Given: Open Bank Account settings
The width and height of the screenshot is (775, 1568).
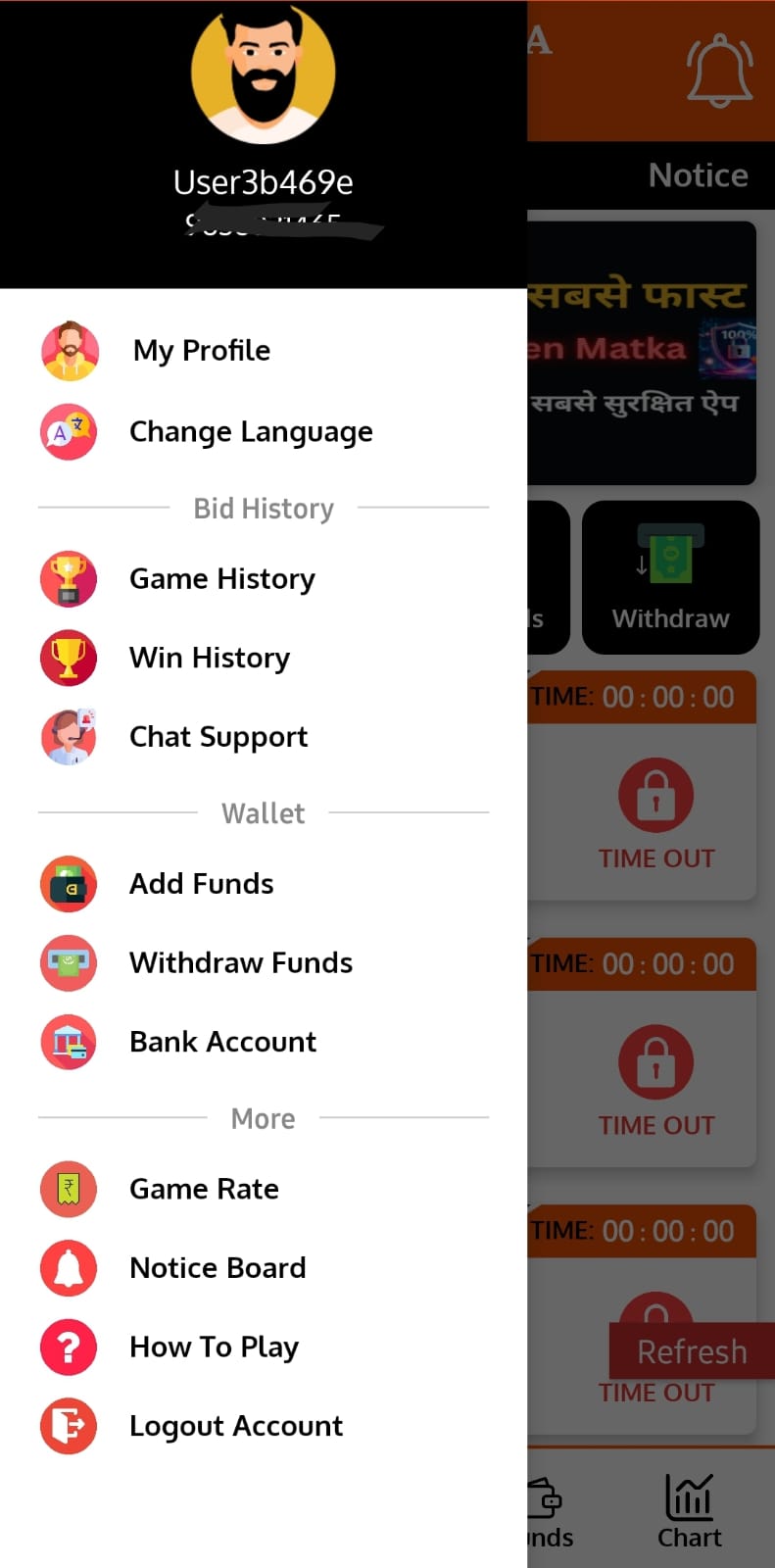Looking at the screenshot, I should point(223,1042).
